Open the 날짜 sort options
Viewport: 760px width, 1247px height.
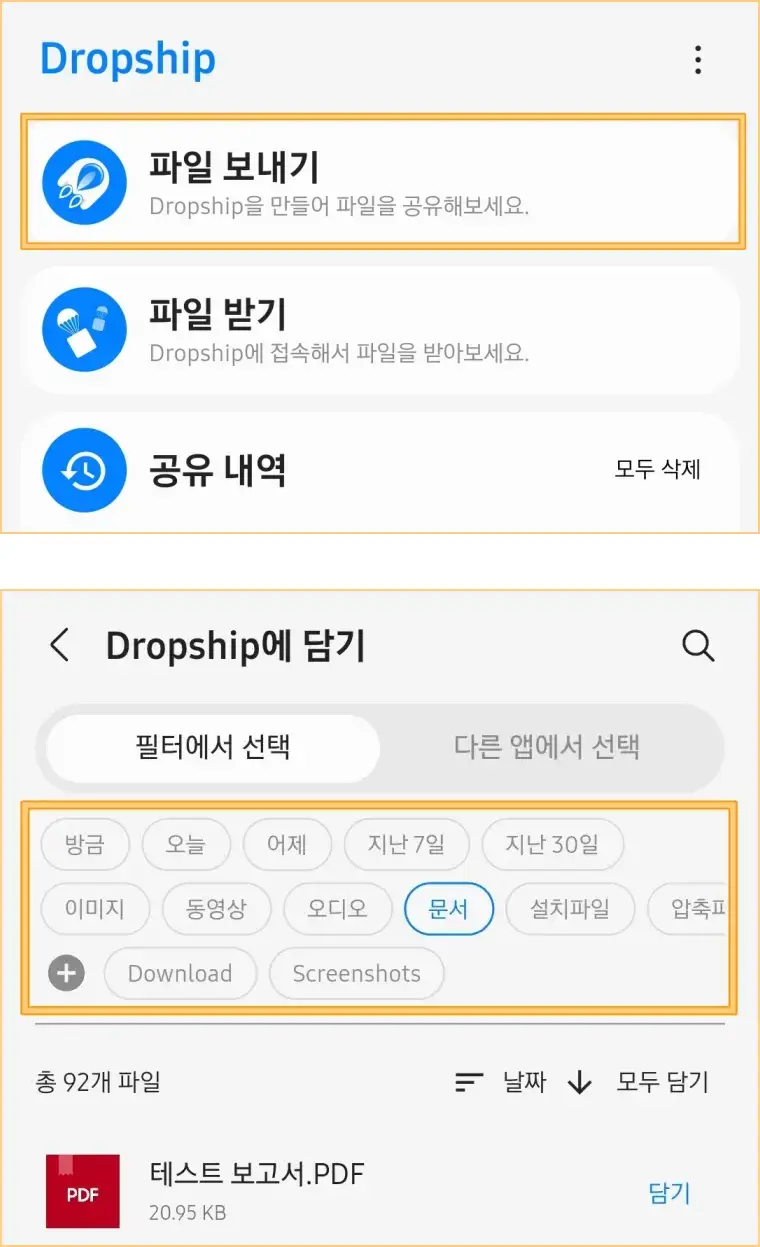[524, 1082]
